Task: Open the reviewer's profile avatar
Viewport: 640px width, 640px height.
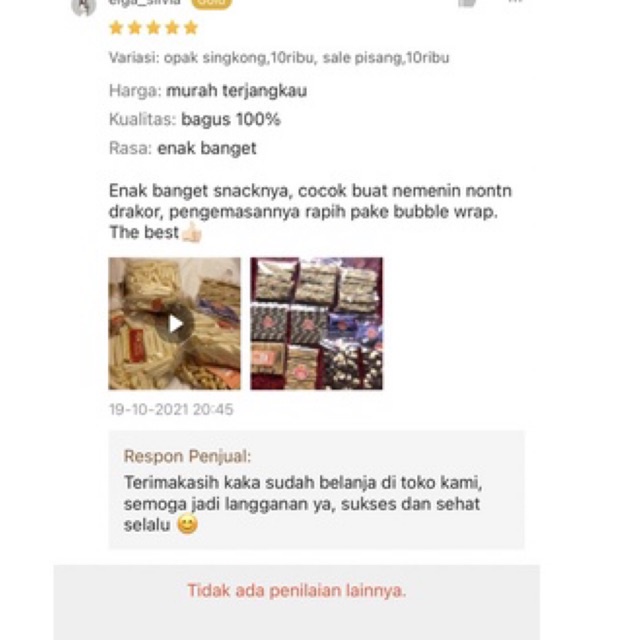Action: [83, 5]
